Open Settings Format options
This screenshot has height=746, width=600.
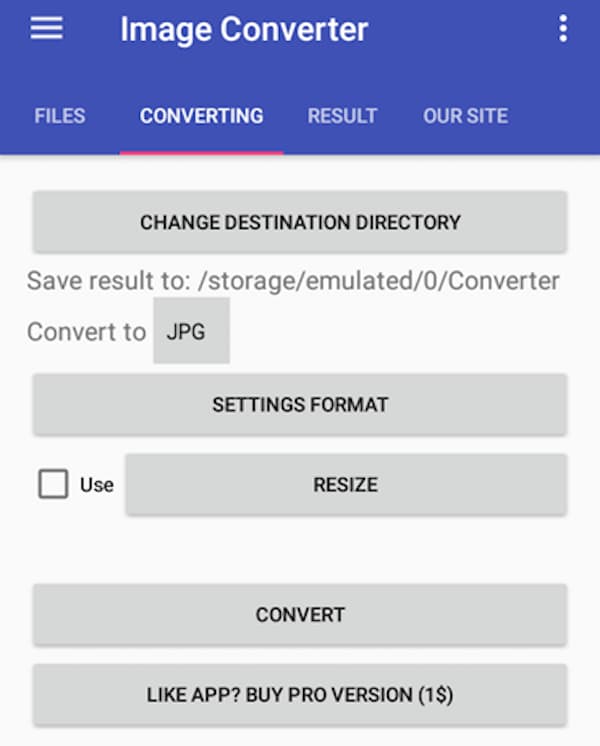pyautogui.click(x=300, y=405)
